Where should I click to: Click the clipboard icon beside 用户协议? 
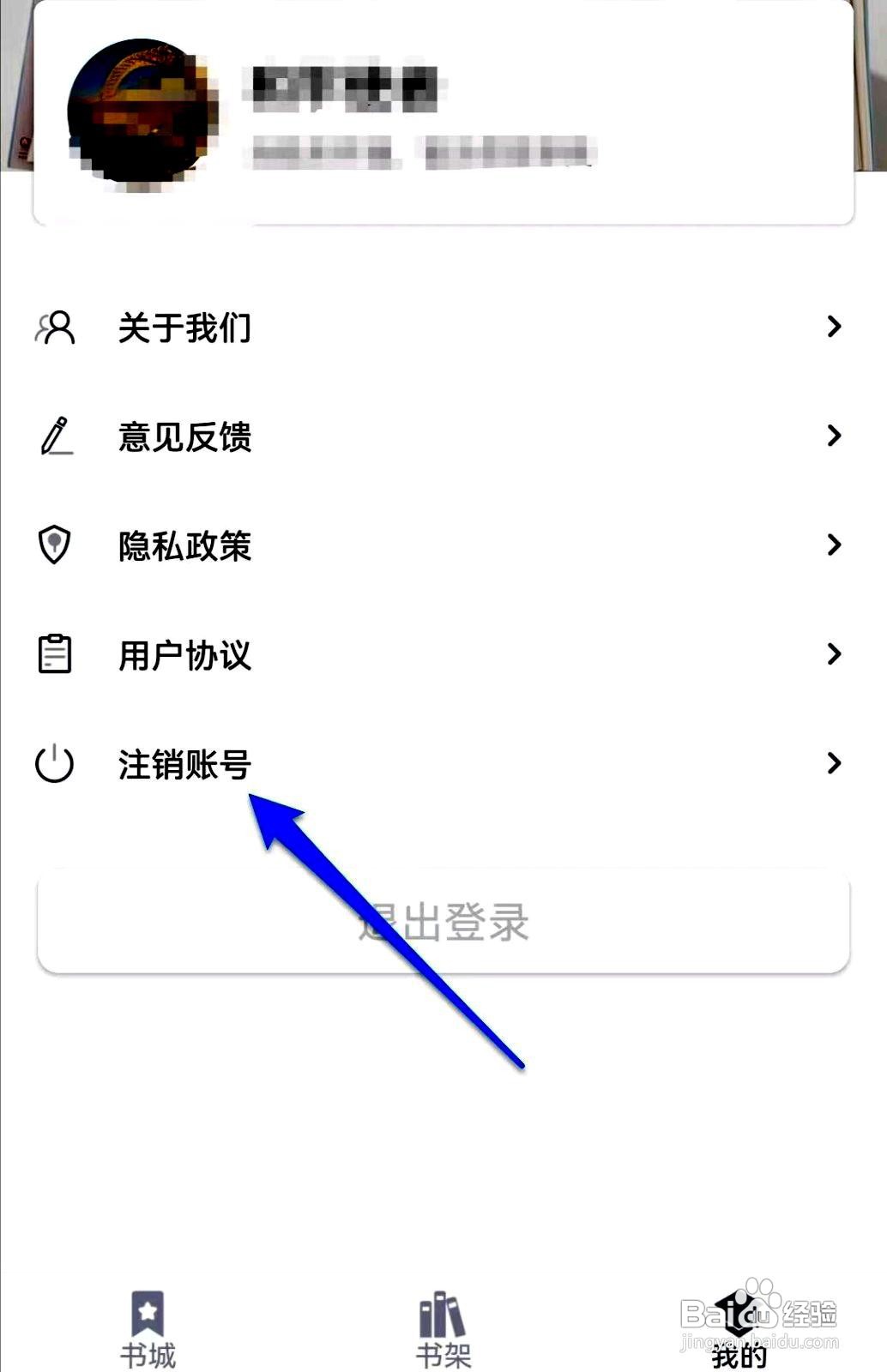pyautogui.click(x=55, y=655)
